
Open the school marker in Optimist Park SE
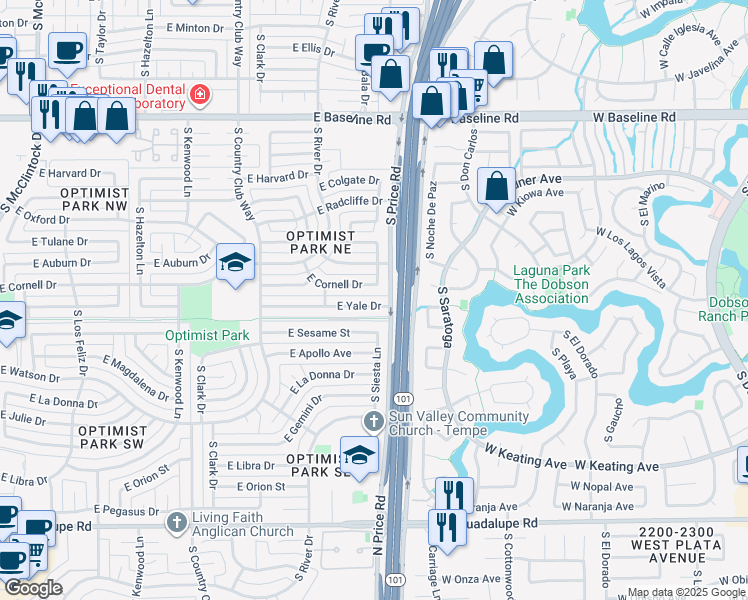point(359,458)
